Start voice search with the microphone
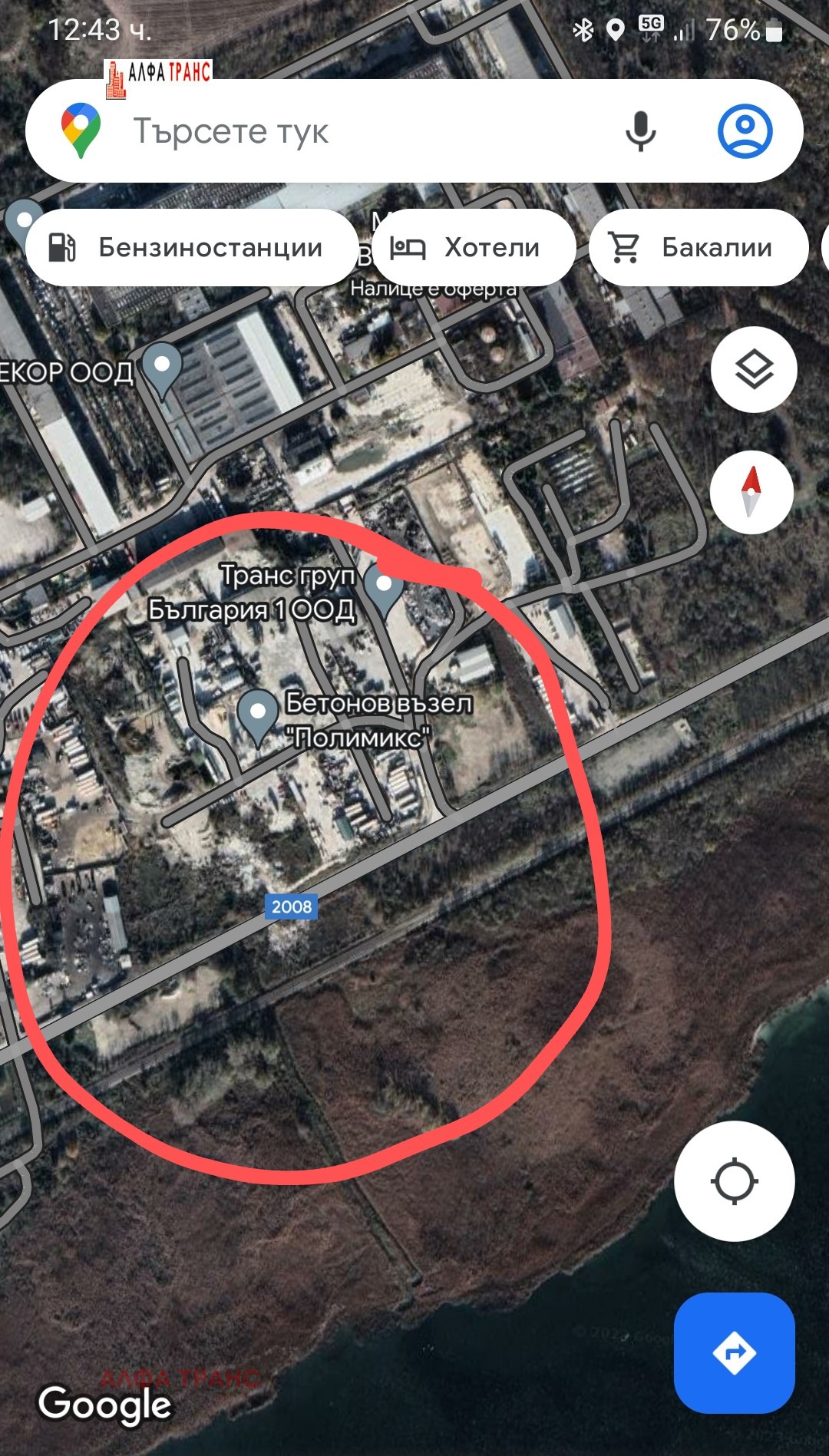The image size is (829, 1456). tap(640, 131)
